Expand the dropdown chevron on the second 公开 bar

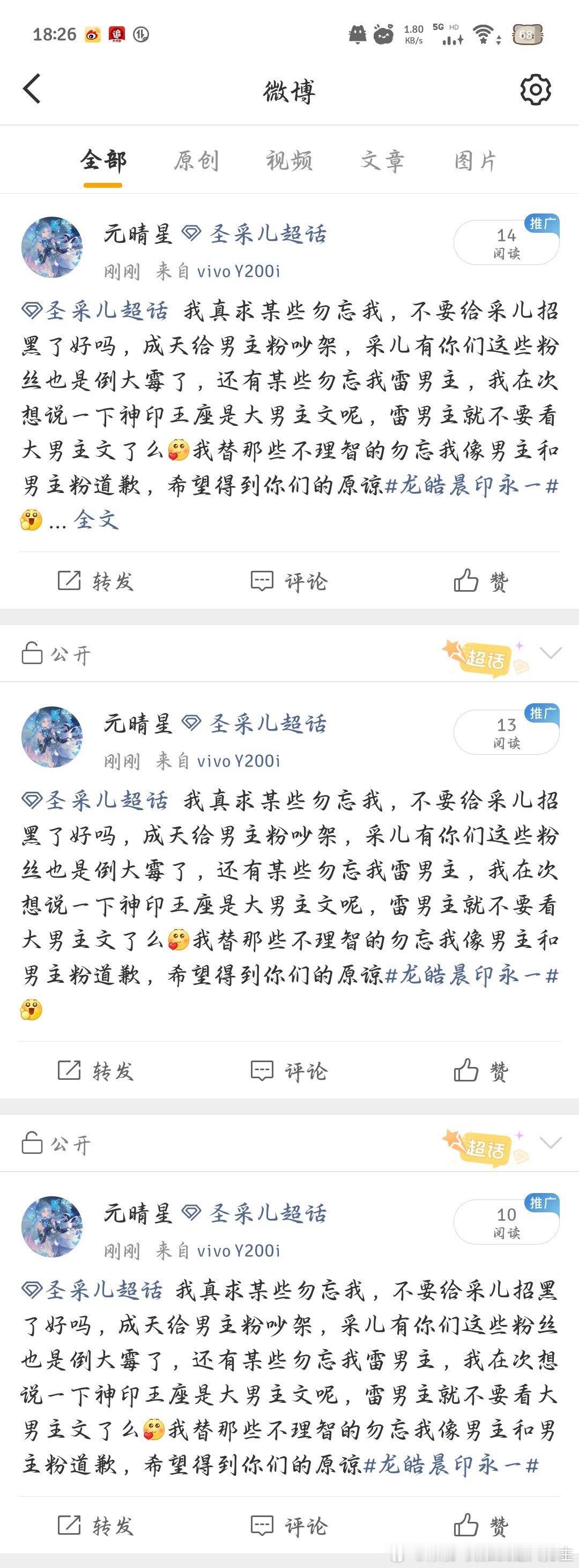[x=551, y=1142]
